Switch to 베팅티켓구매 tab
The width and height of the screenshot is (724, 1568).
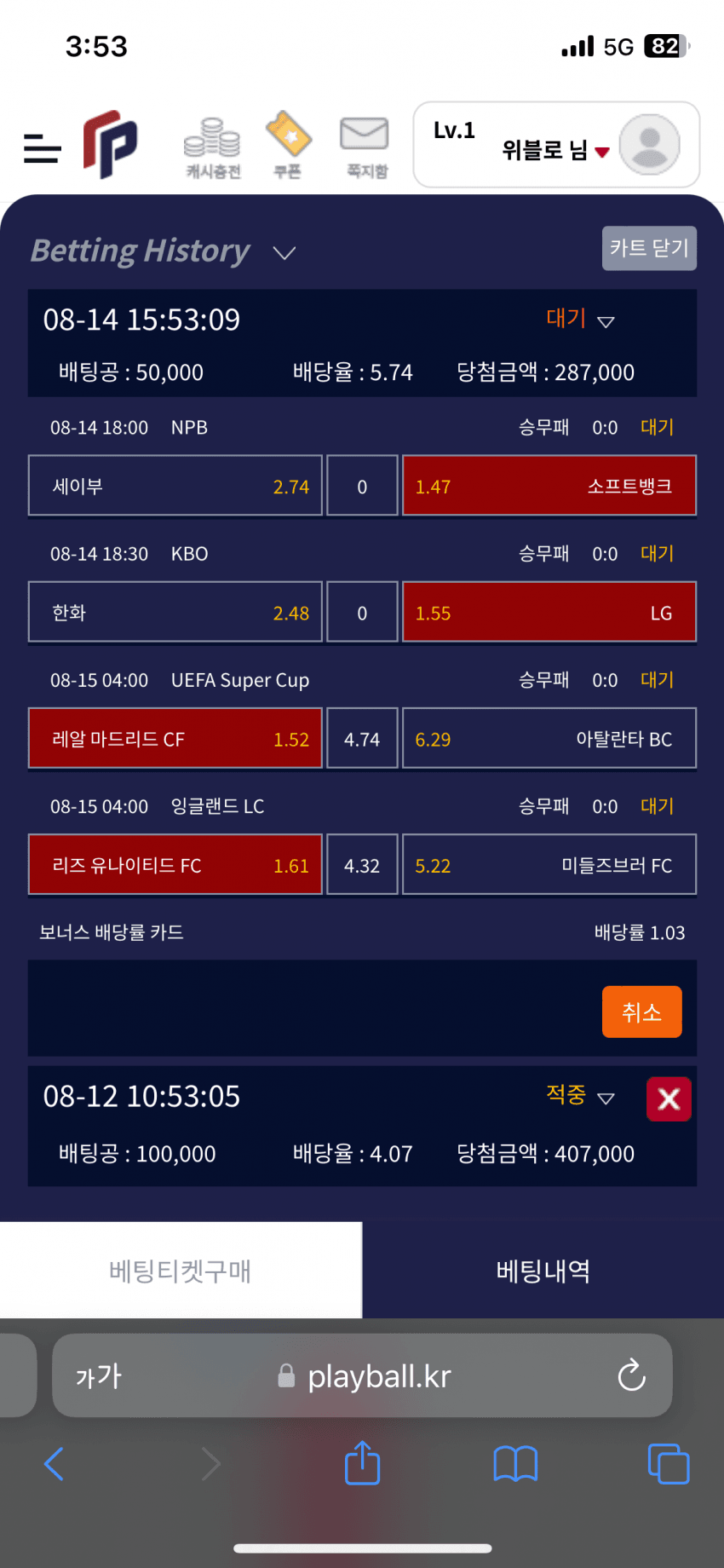coord(181,1271)
